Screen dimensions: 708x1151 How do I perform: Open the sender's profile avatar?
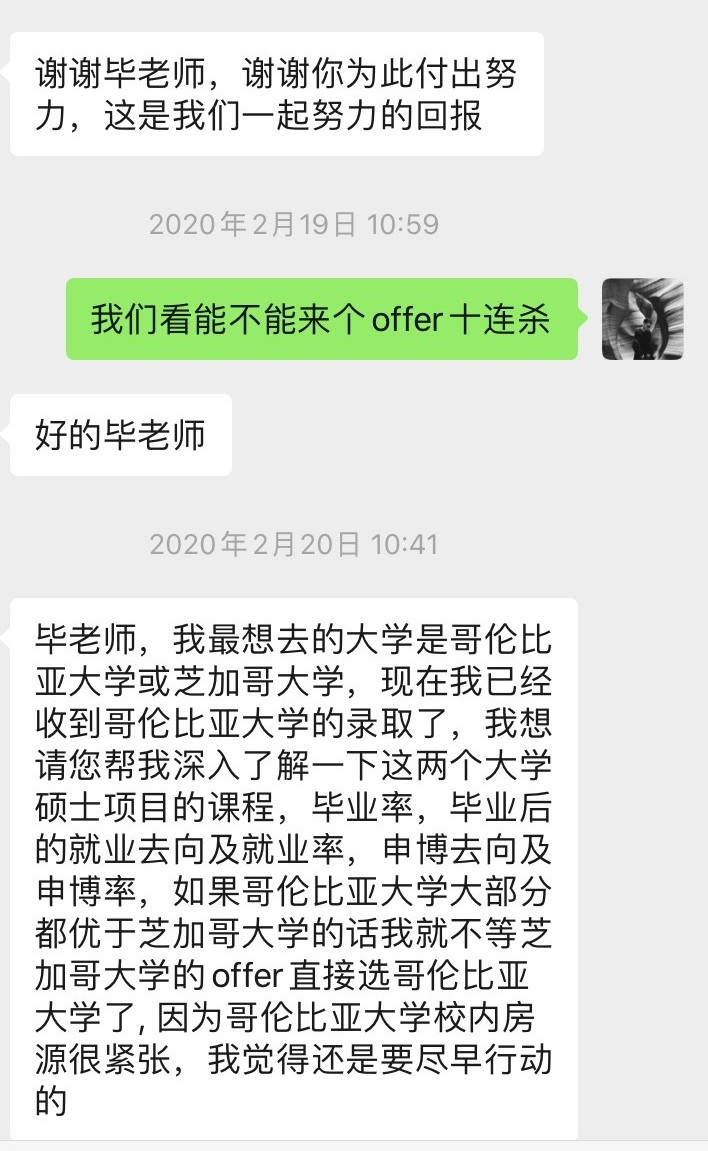642,319
